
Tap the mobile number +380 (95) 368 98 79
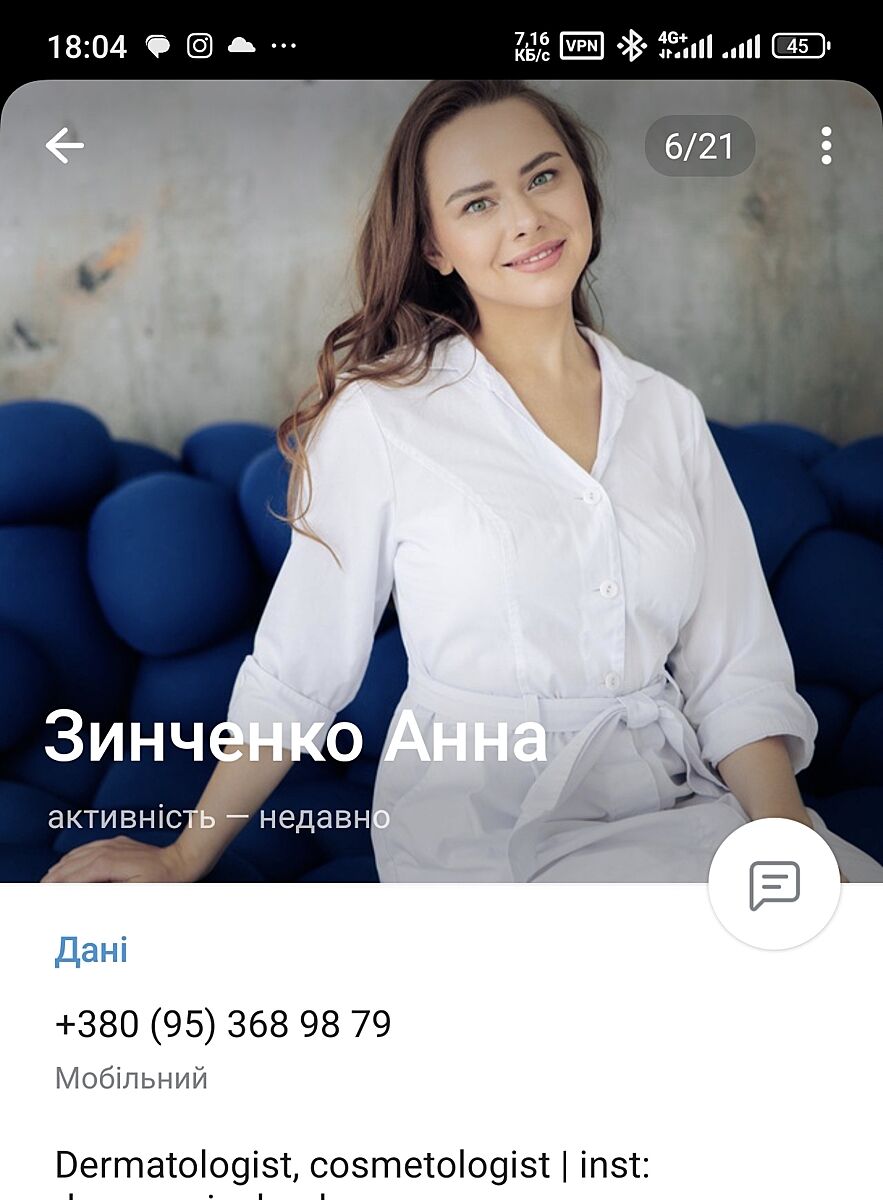223,1024
